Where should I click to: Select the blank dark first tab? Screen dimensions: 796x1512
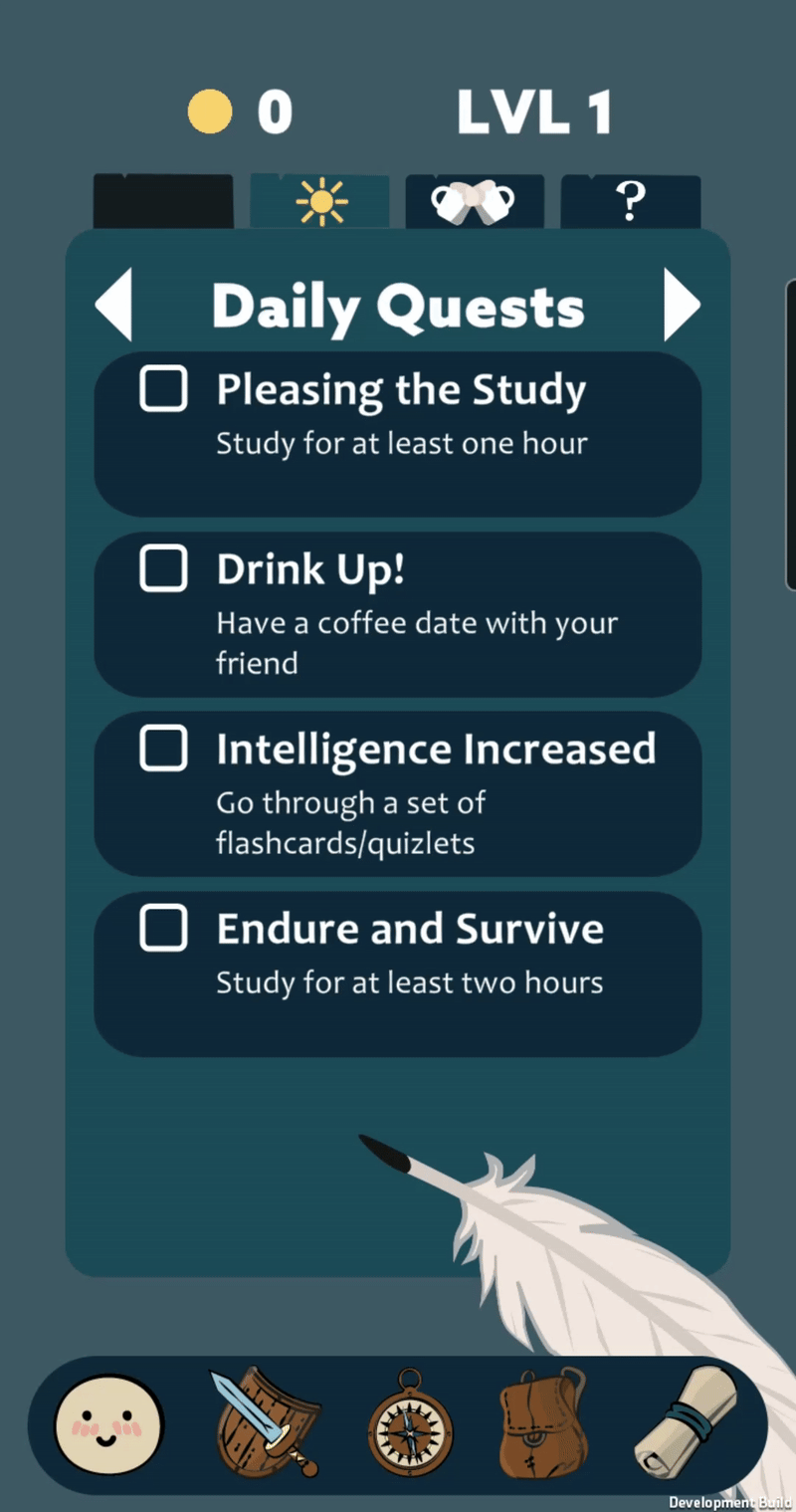[163, 202]
